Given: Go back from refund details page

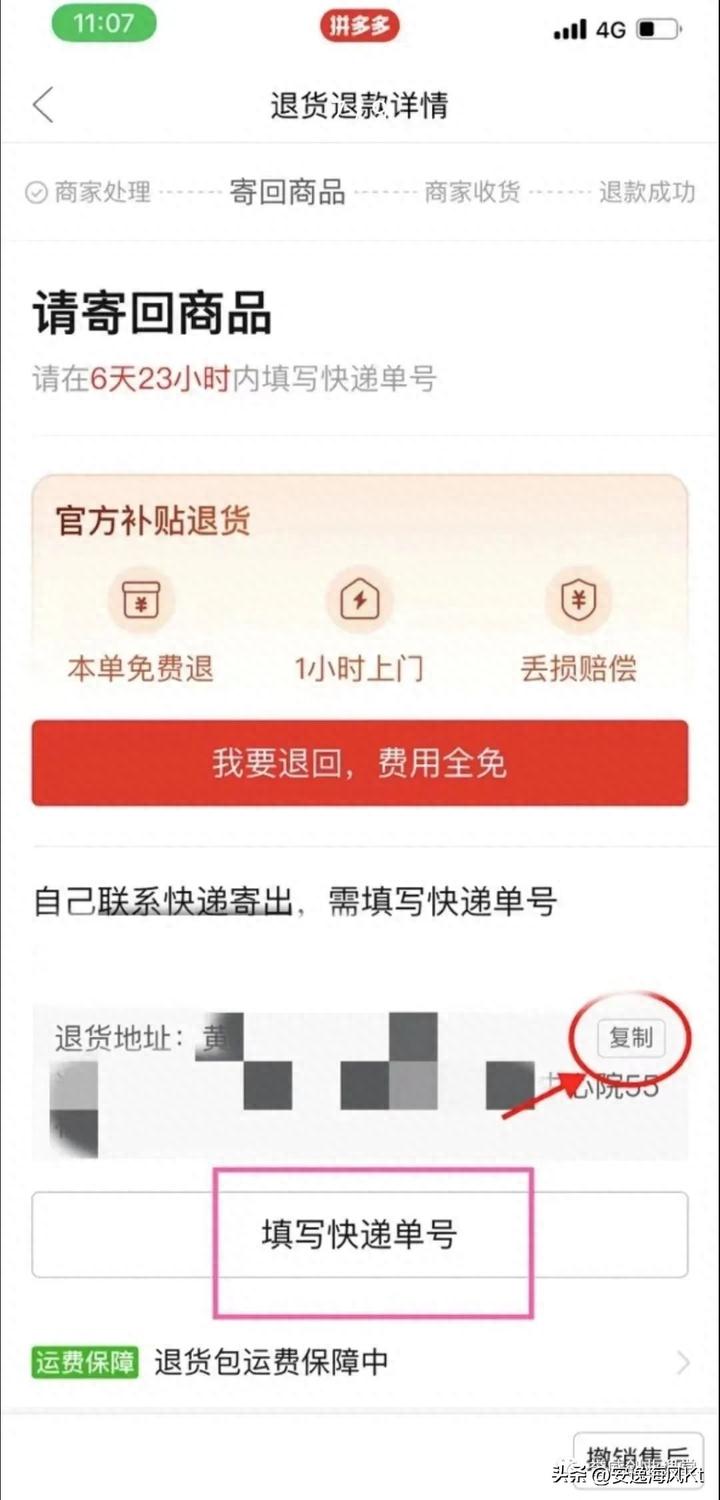Looking at the screenshot, I should click(x=43, y=105).
